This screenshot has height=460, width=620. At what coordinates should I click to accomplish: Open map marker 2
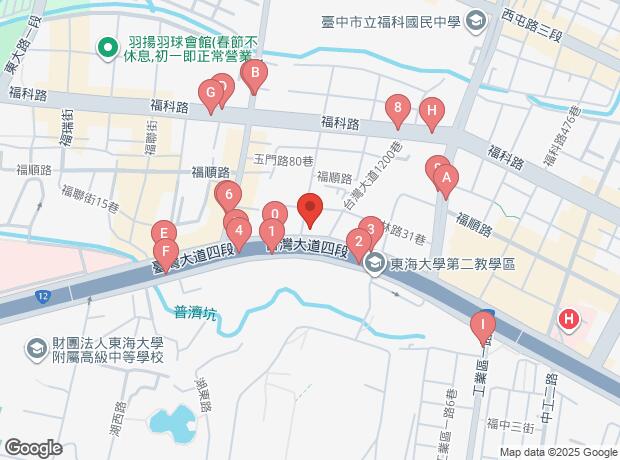click(x=357, y=241)
